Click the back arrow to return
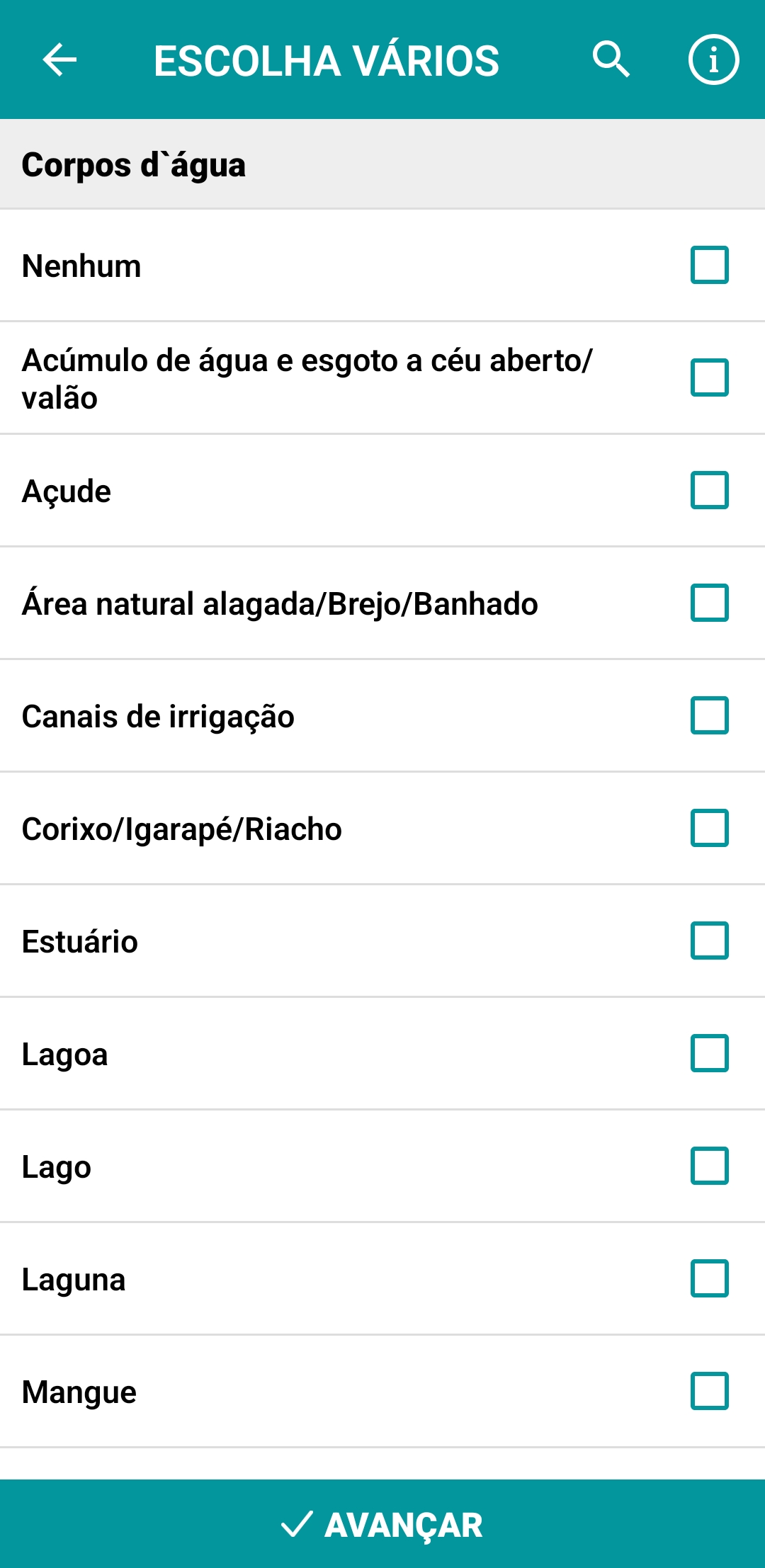Screen dimensions: 765x1568 point(57,61)
